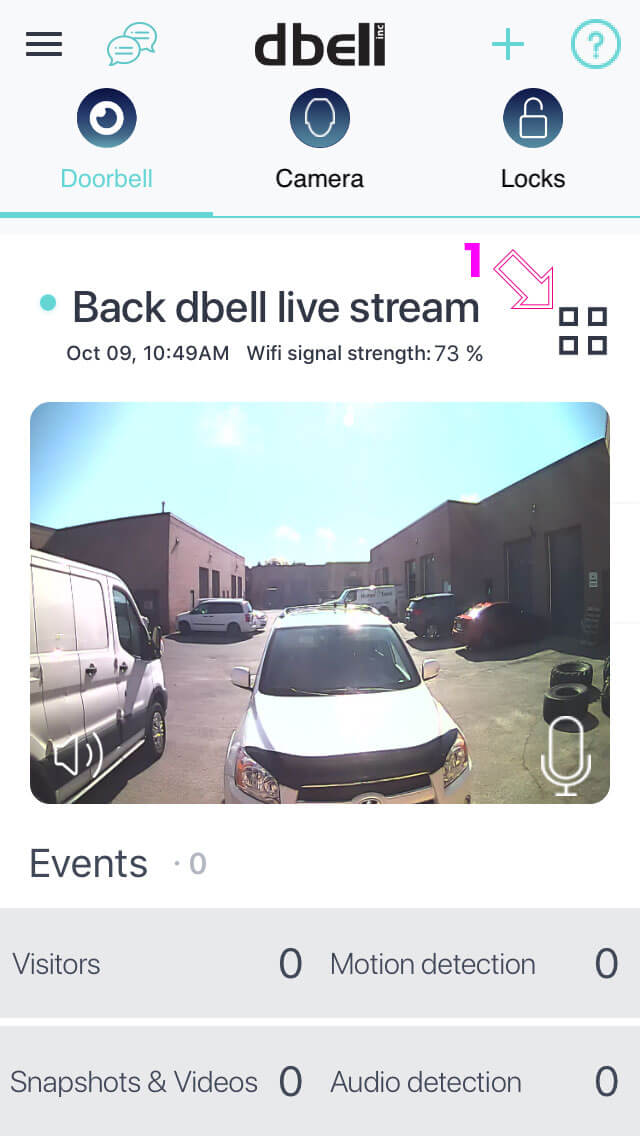Activate the microphone on live stream
The image size is (640, 1136).
566,756
